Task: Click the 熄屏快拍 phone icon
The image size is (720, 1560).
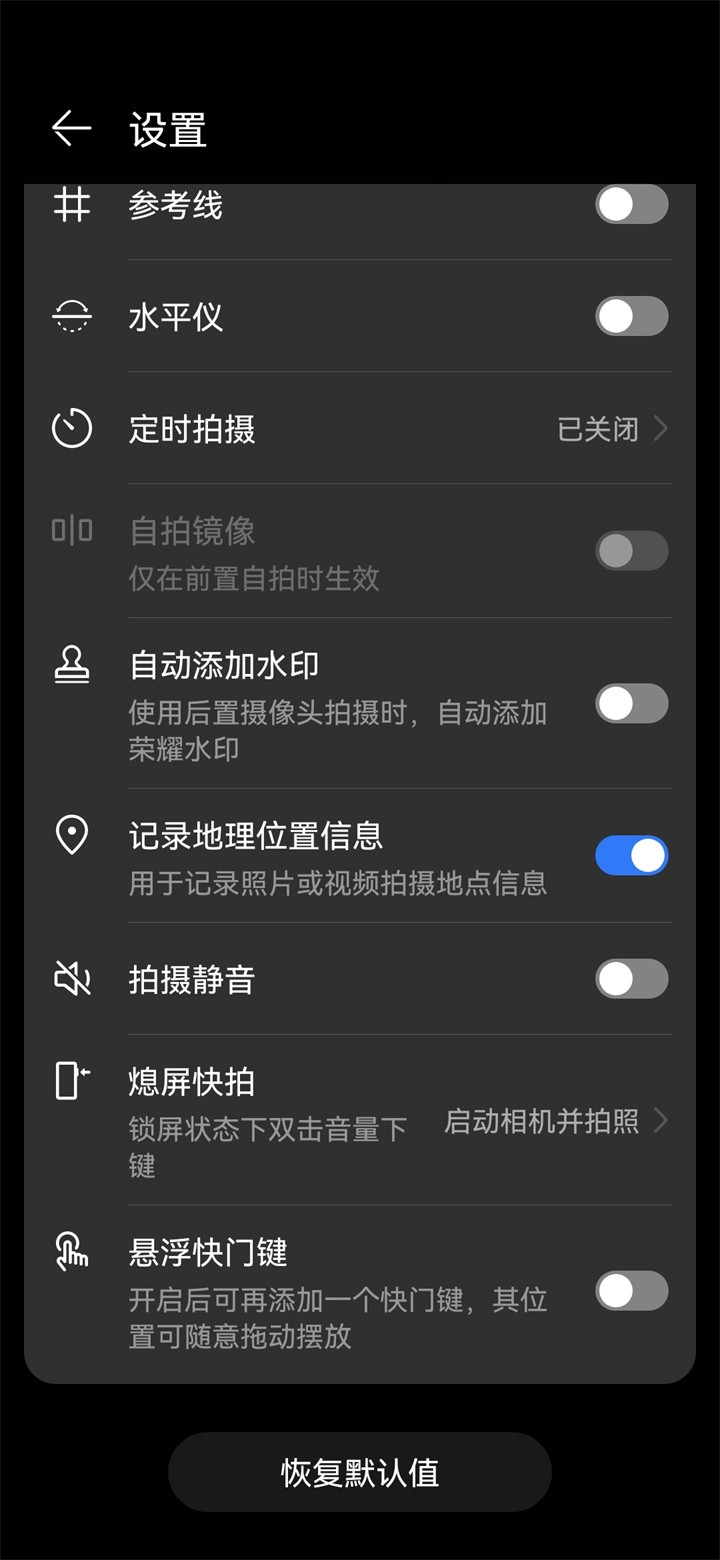Action: point(71,1080)
